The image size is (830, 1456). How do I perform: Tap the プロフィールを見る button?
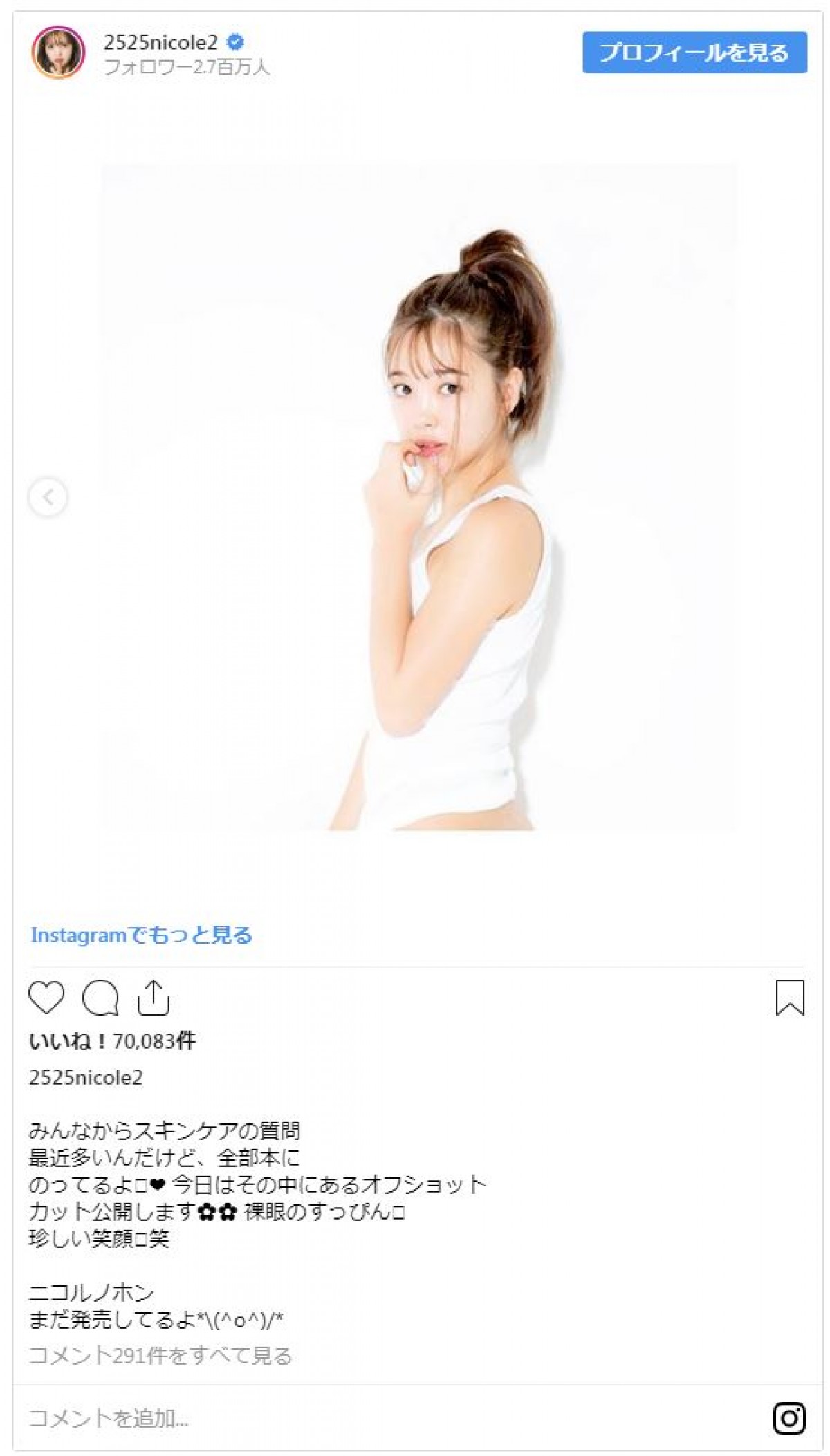click(x=694, y=53)
